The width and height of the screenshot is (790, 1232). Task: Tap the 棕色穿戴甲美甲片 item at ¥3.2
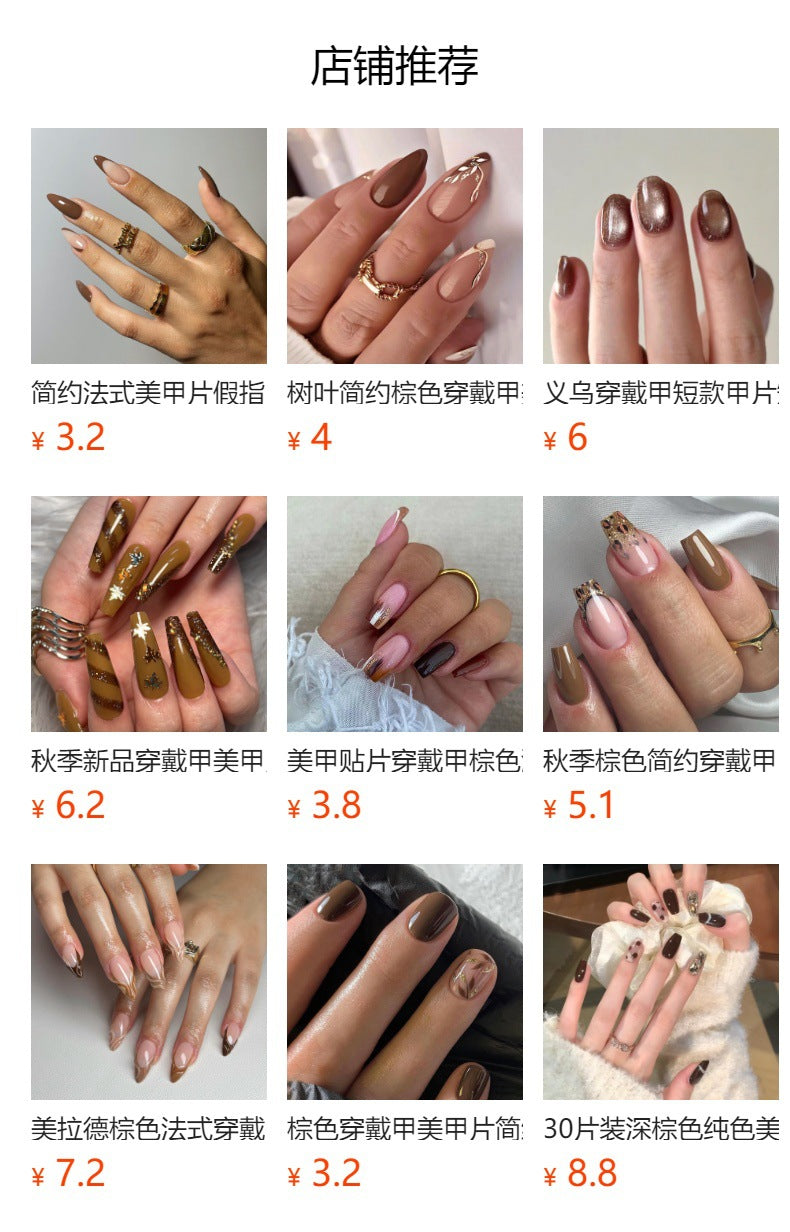[x=404, y=982]
